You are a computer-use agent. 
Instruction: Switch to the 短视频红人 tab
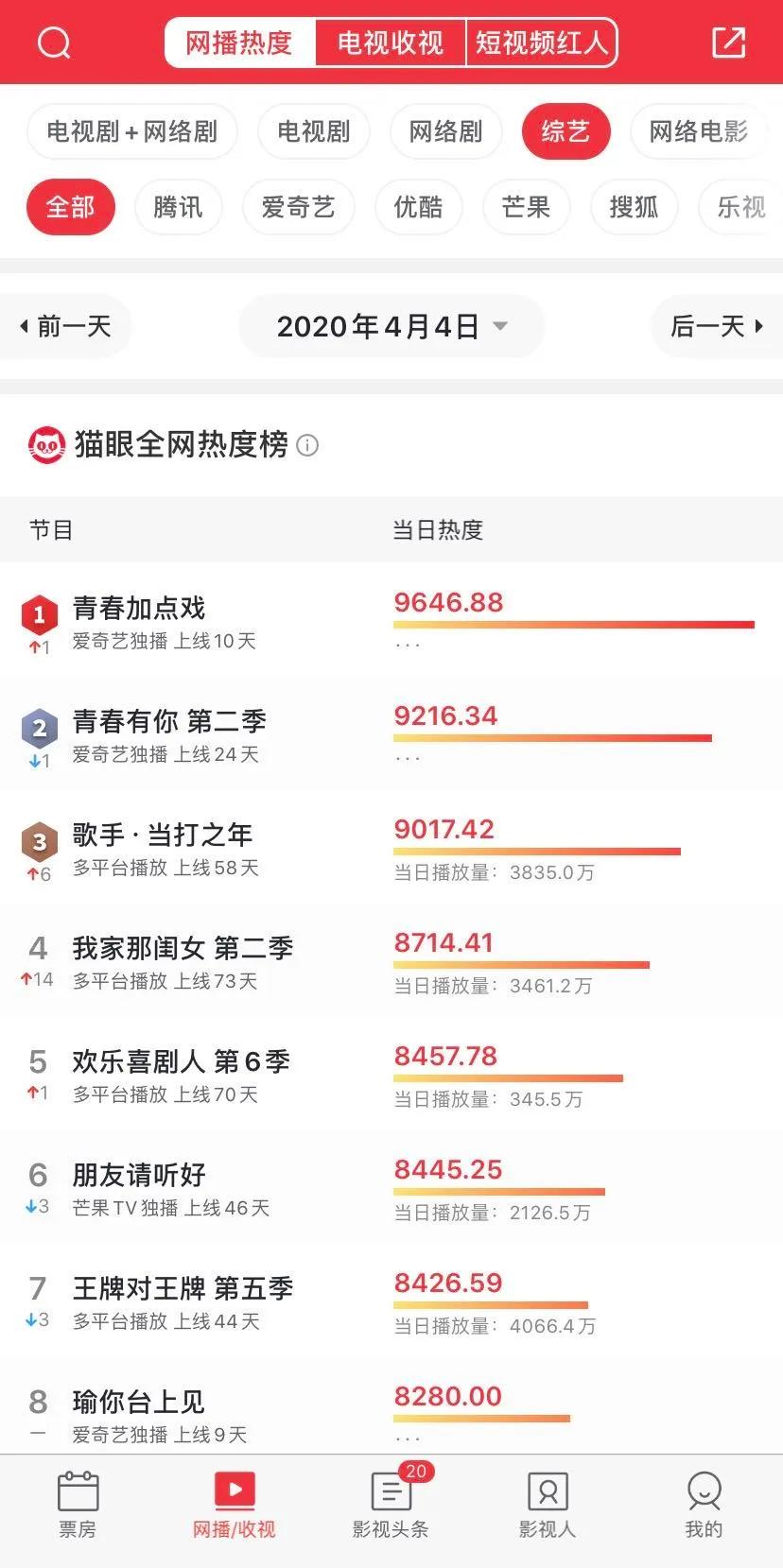(541, 43)
